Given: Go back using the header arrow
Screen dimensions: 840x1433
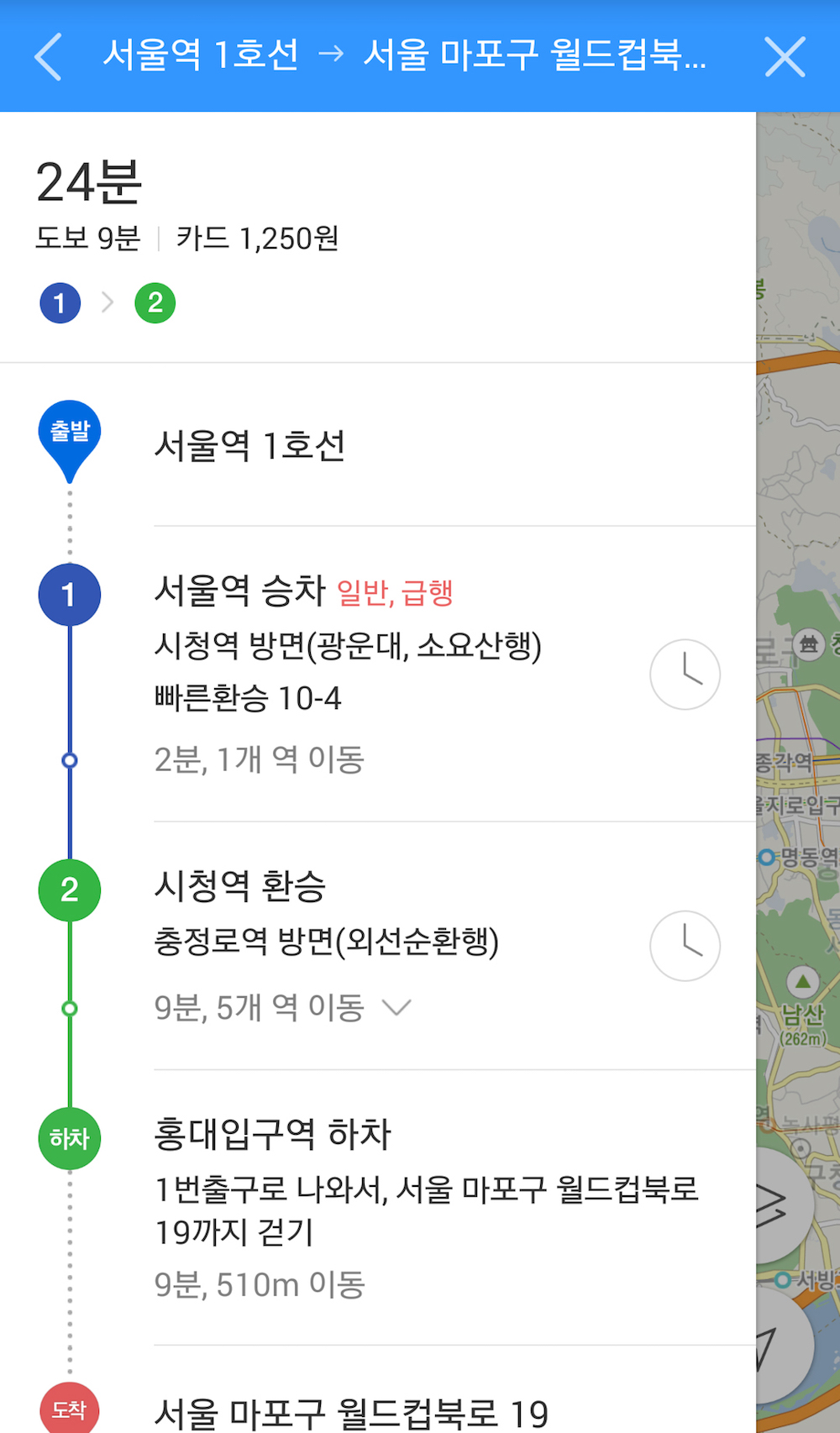Looking at the screenshot, I should pos(49,57).
